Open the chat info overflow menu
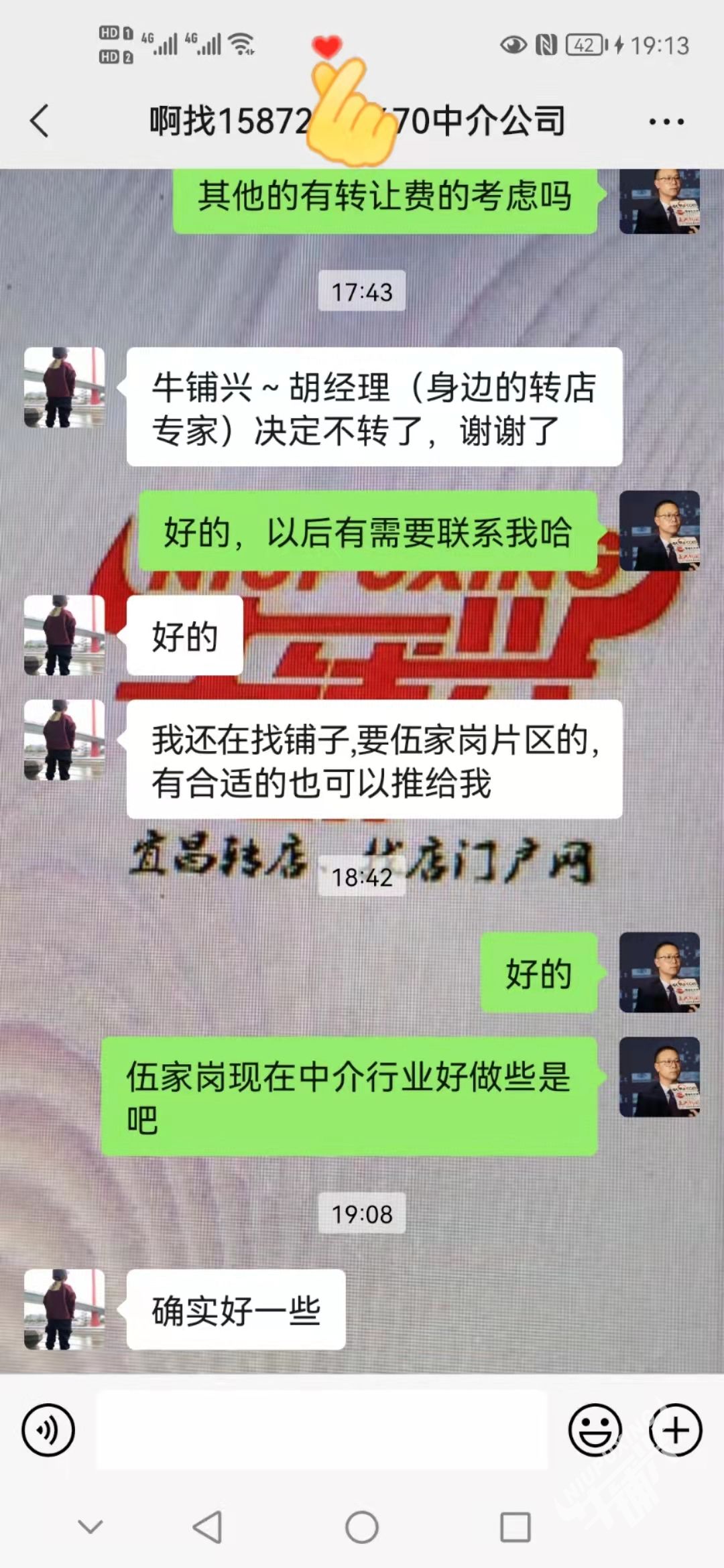724x1568 pixels. [x=666, y=122]
